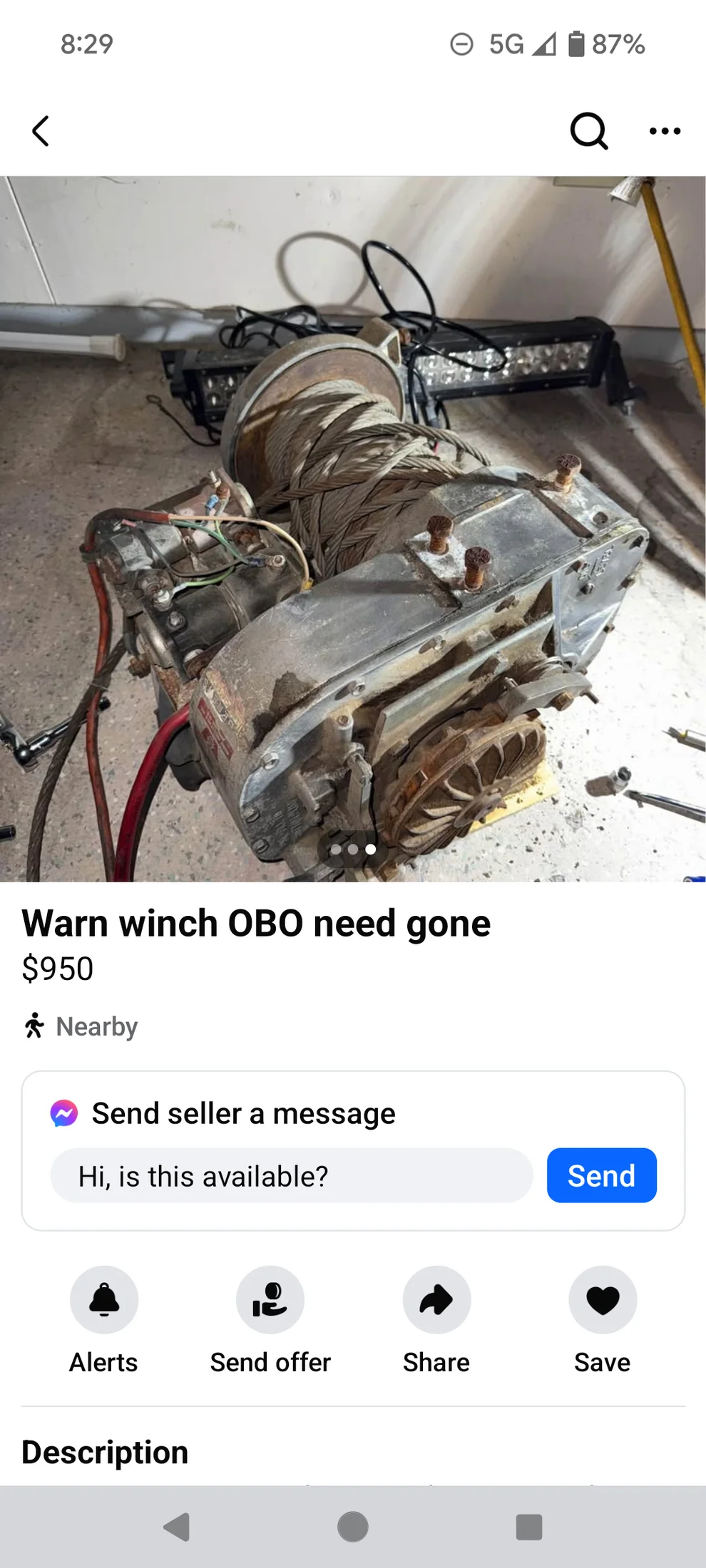Open recent apps from navigation bar

pyautogui.click(x=528, y=1527)
